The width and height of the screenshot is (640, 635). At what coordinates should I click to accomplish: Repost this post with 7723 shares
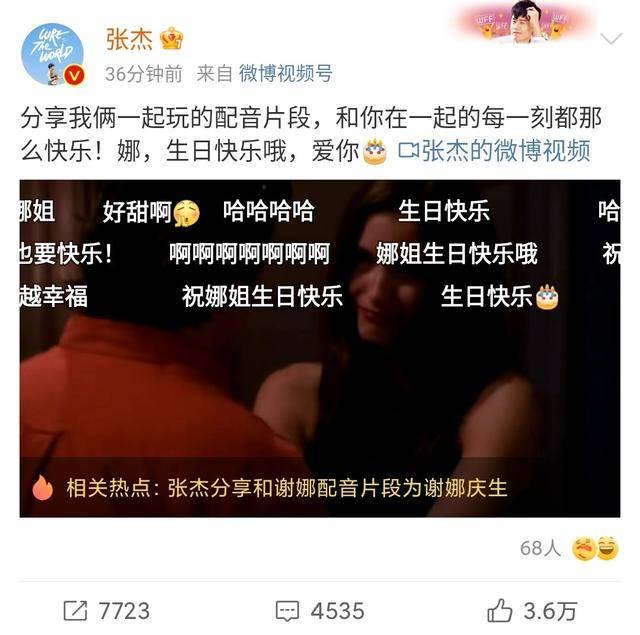click(106, 609)
